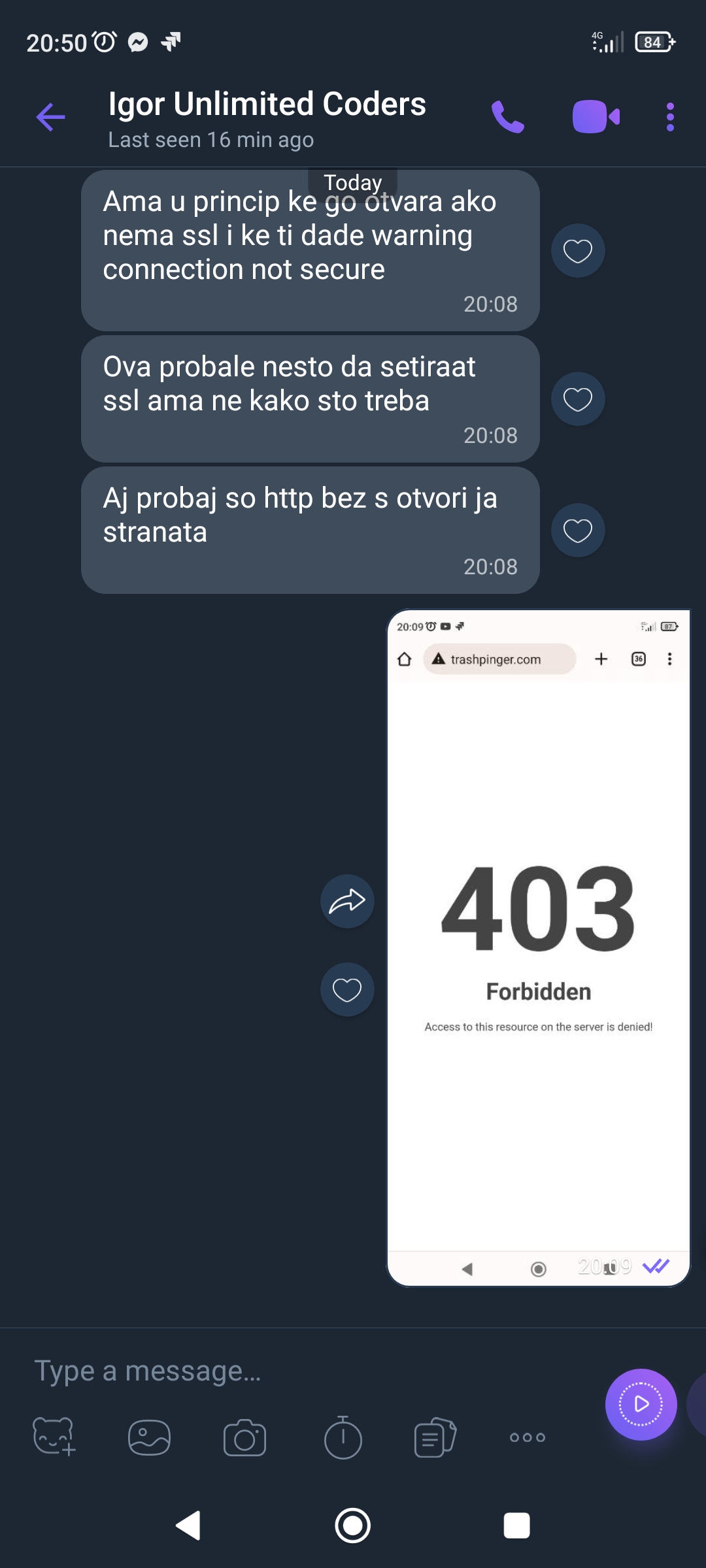This screenshot has width=706, height=1568.
Task: Open the camera to take a photo
Action: pos(245,1437)
